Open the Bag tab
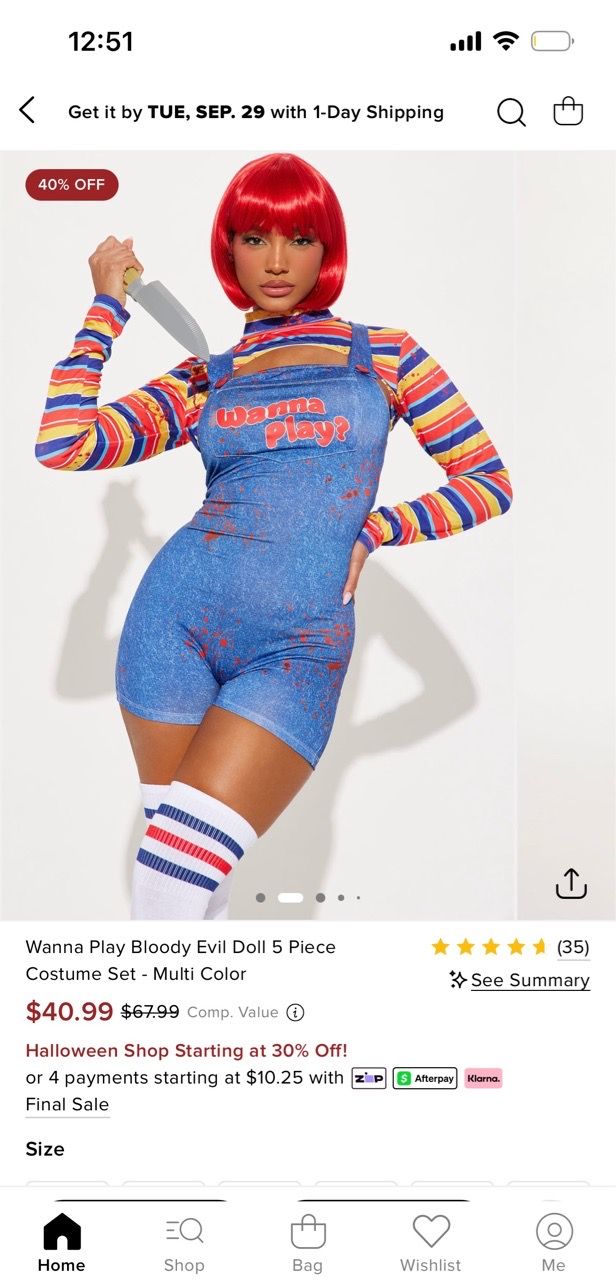The height and width of the screenshot is (1280, 616). coord(308,1243)
